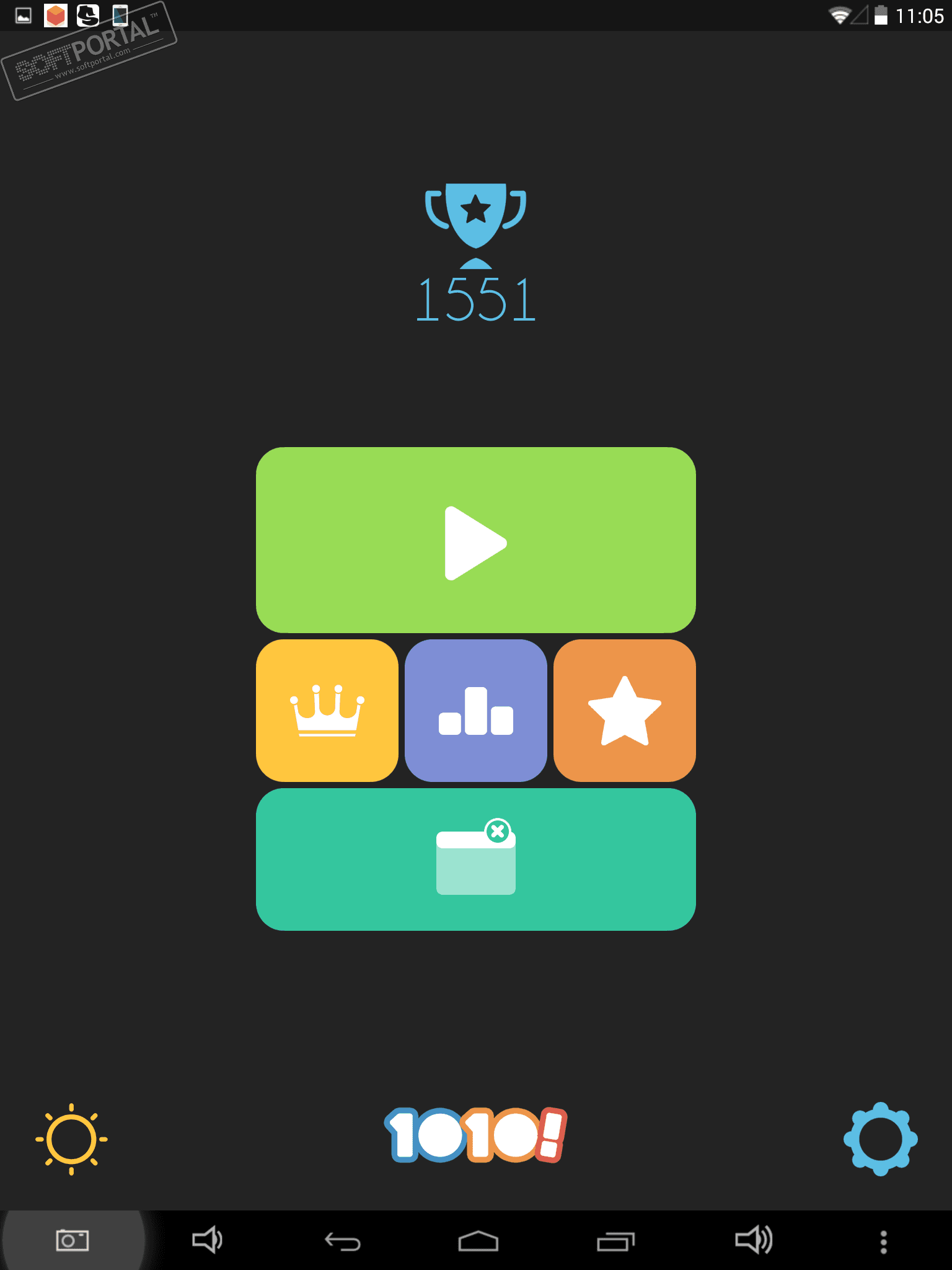This screenshot has height=1270, width=952.
Task: Open settings with the gear icon
Action: [880, 1139]
